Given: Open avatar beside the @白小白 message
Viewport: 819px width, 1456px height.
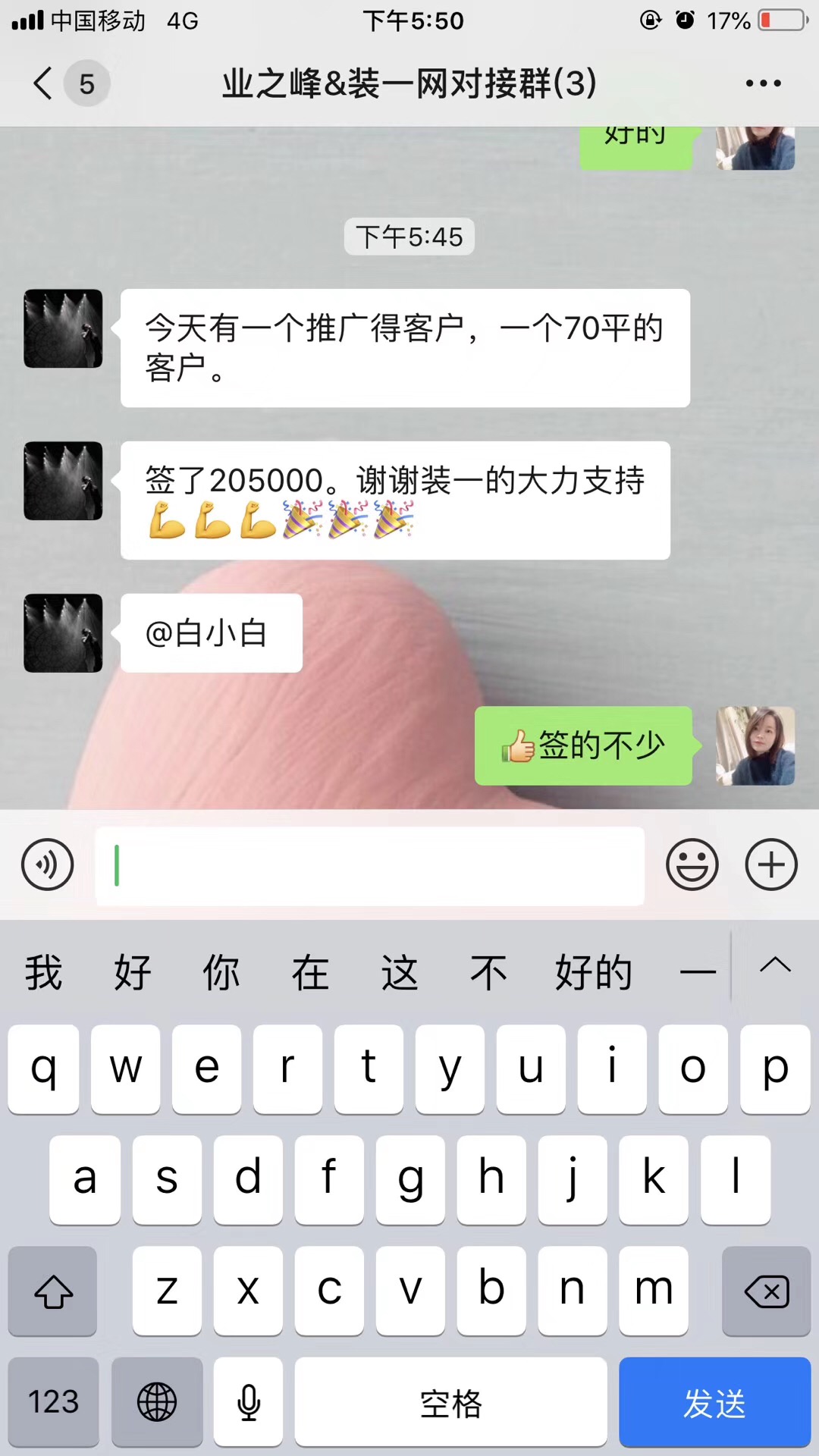Looking at the screenshot, I should pyautogui.click(x=63, y=633).
